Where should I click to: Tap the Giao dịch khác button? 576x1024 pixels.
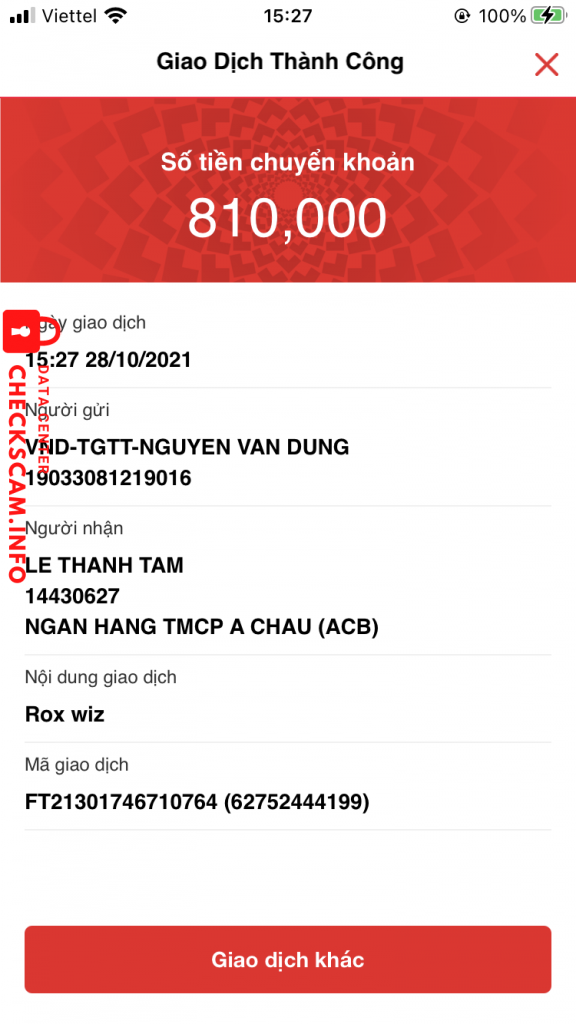click(288, 959)
